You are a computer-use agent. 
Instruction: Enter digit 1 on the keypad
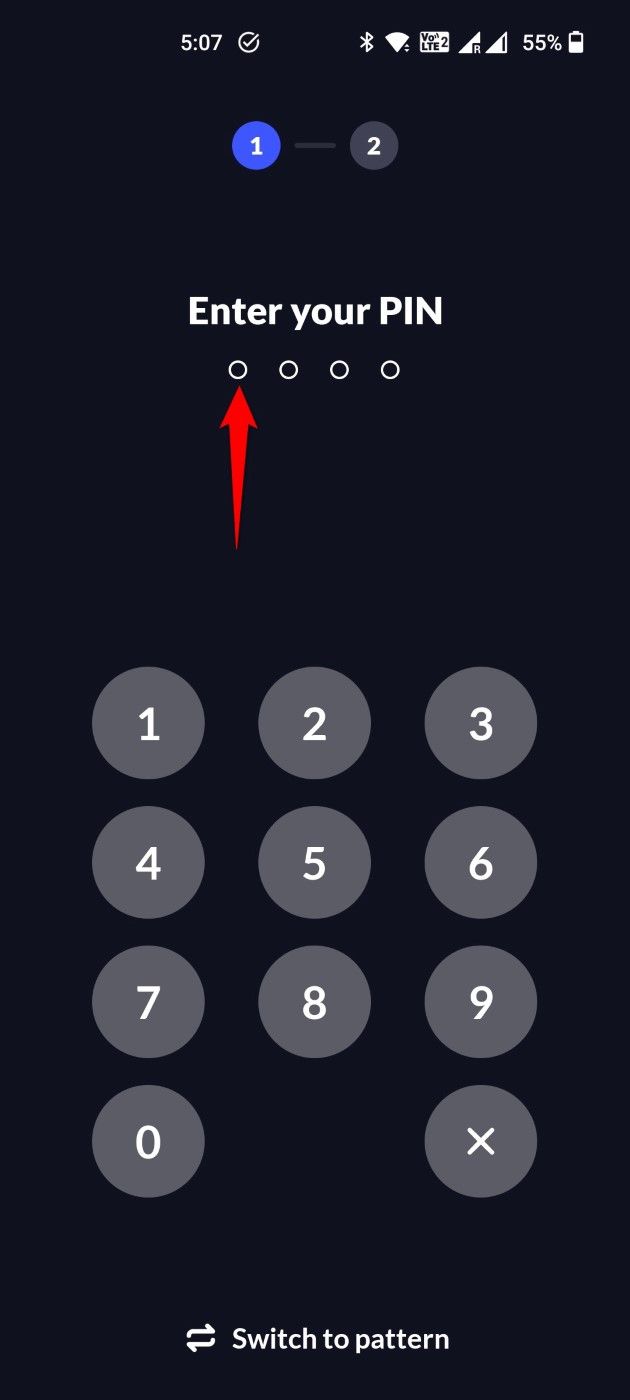coord(148,723)
